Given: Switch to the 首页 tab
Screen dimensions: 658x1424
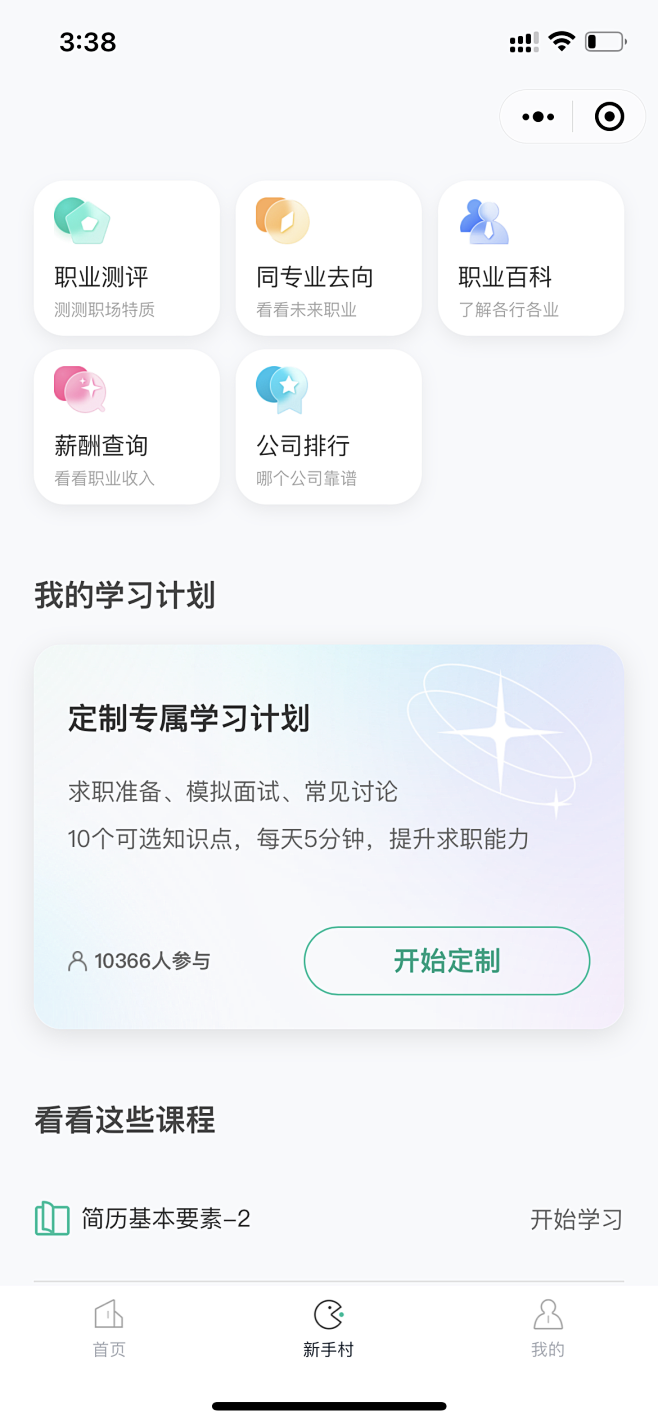Looking at the screenshot, I should pos(109,1329).
